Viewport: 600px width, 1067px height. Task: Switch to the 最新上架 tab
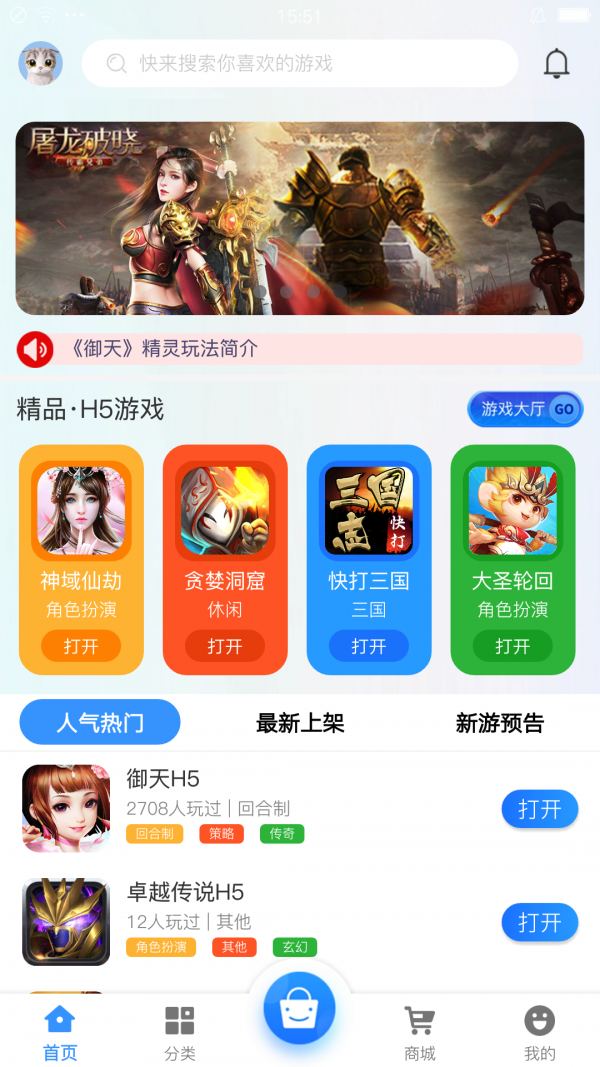(300, 723)
